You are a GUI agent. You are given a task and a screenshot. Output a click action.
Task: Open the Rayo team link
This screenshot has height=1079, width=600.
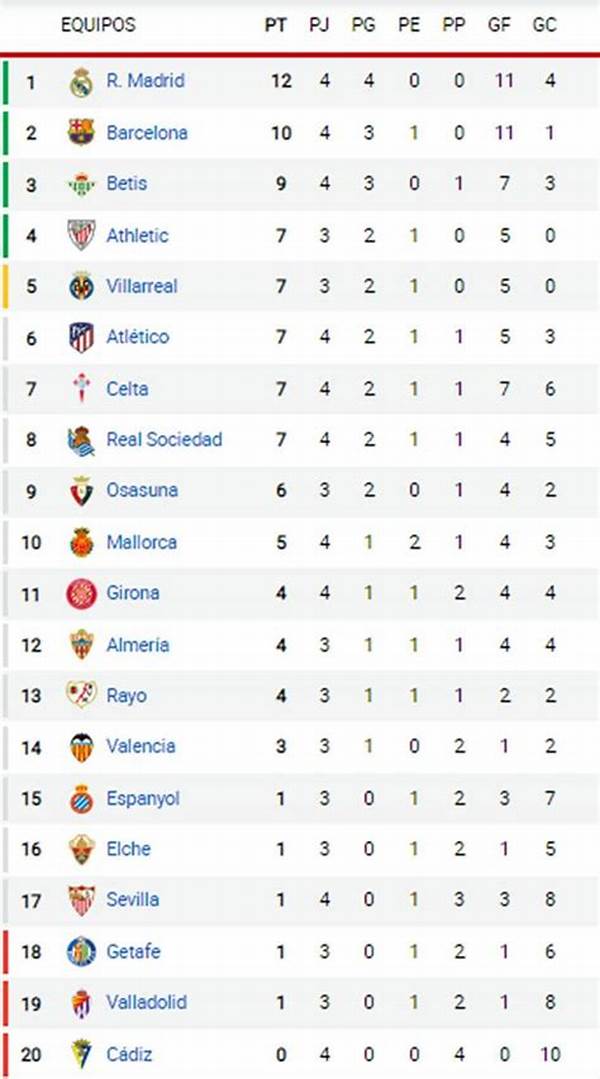coord(126,695)
